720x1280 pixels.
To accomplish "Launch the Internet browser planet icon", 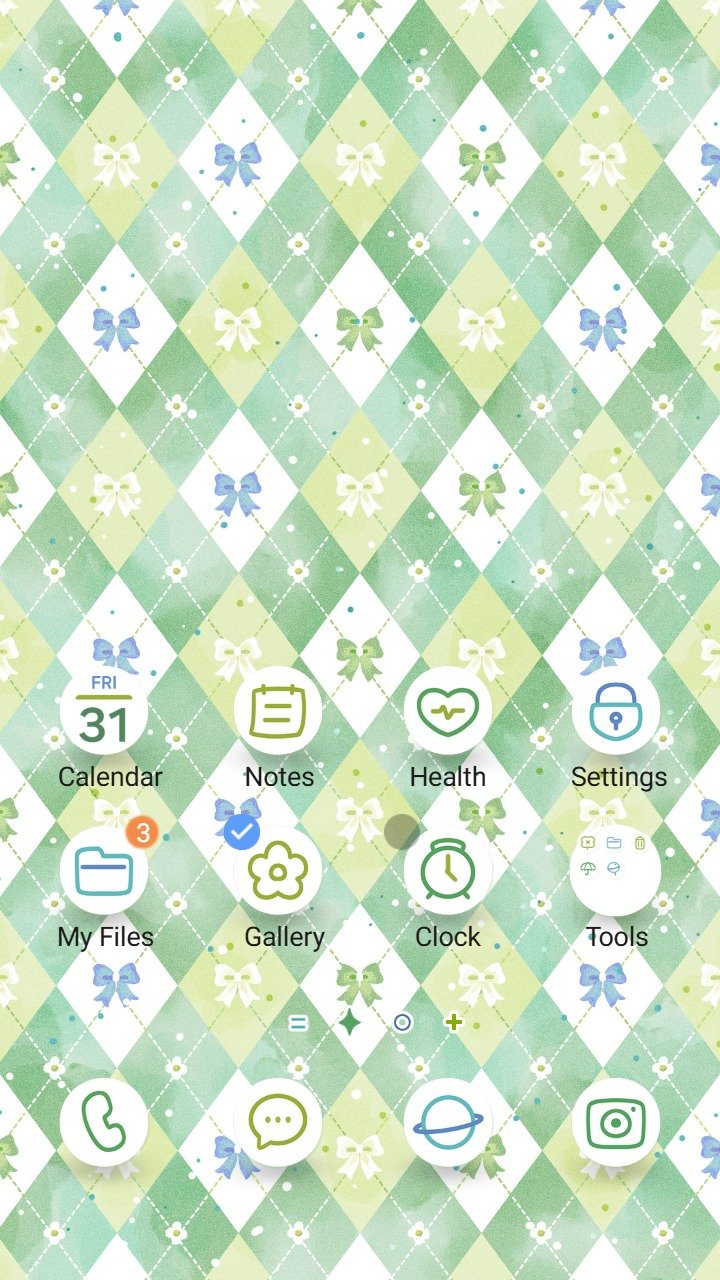I will 448,1122.
